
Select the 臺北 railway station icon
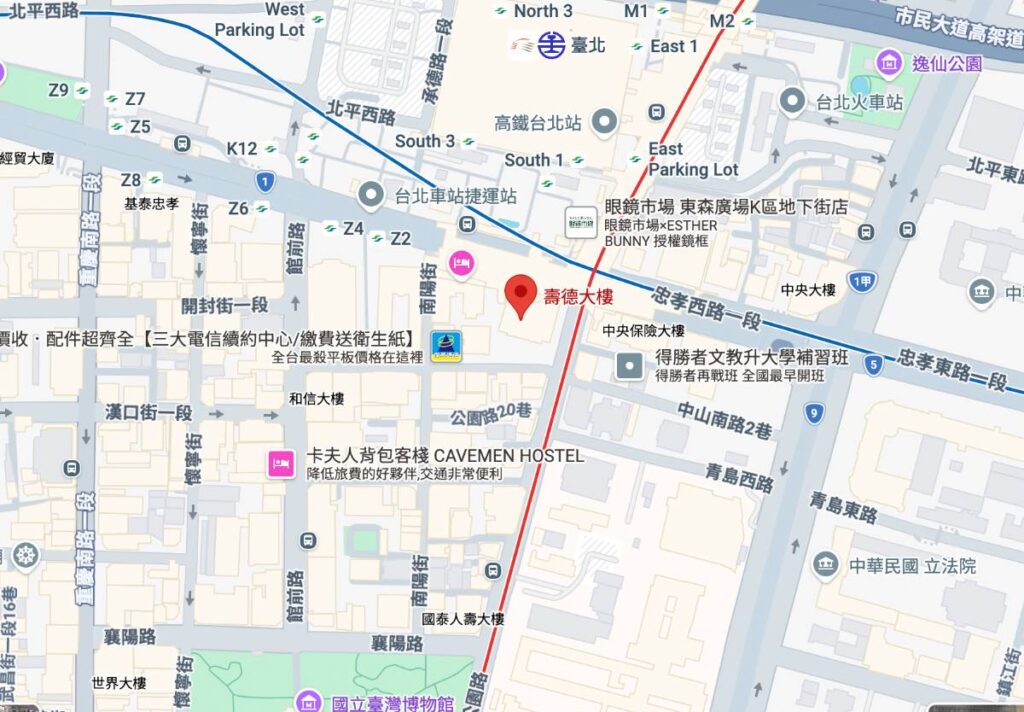[551, 45]
